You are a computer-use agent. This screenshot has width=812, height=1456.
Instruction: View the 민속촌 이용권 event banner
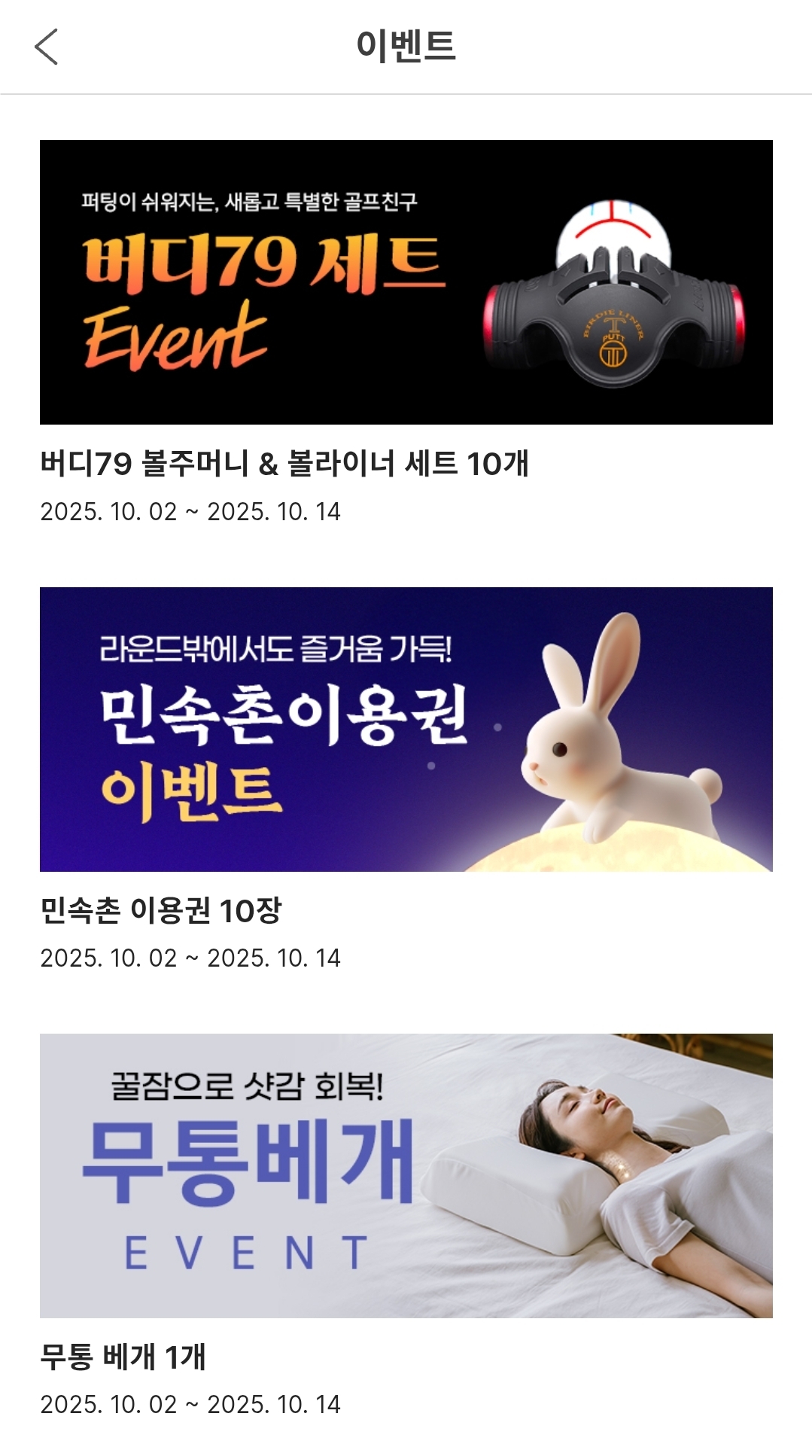[x=406, y=729]
